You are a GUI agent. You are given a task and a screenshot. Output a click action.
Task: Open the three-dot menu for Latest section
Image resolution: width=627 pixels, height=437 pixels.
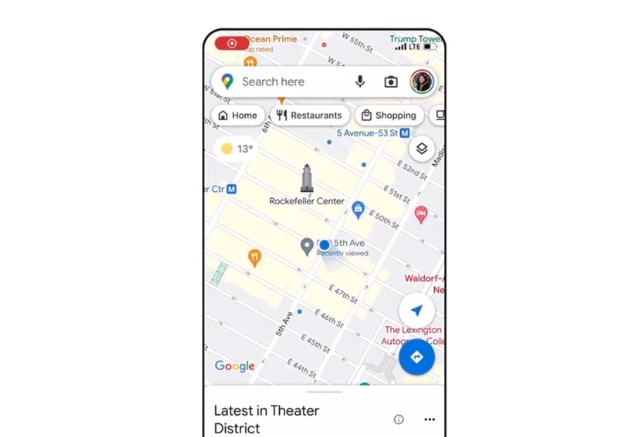pos(429,420)
